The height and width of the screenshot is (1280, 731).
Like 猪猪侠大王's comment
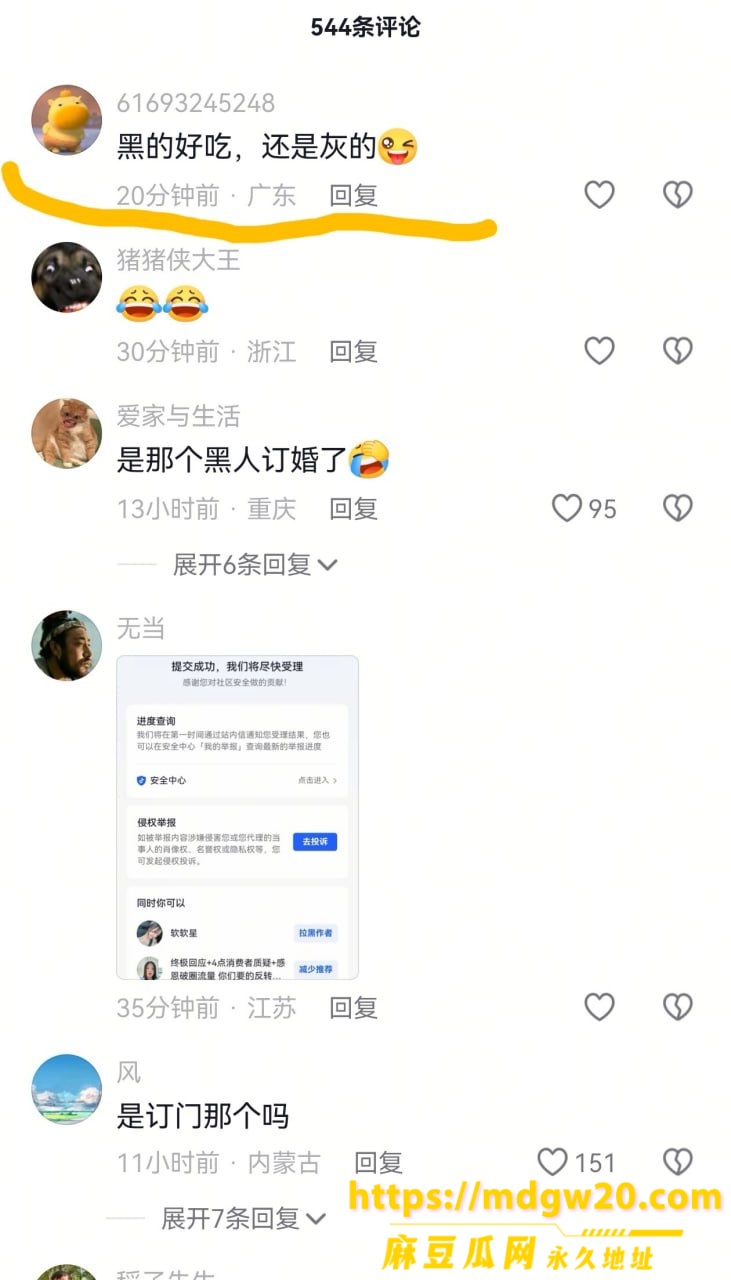599,350
